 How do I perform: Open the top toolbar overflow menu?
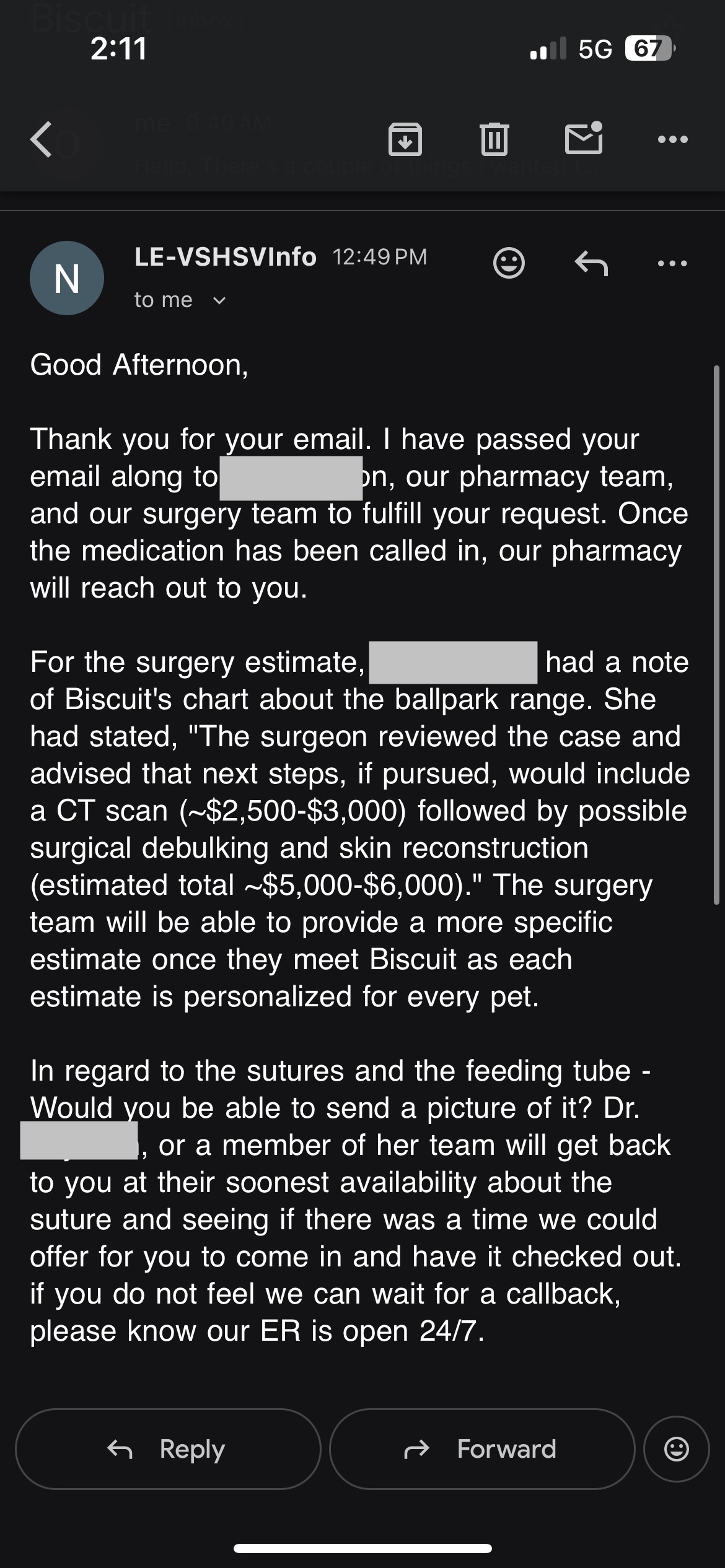[x=672, y=139]
